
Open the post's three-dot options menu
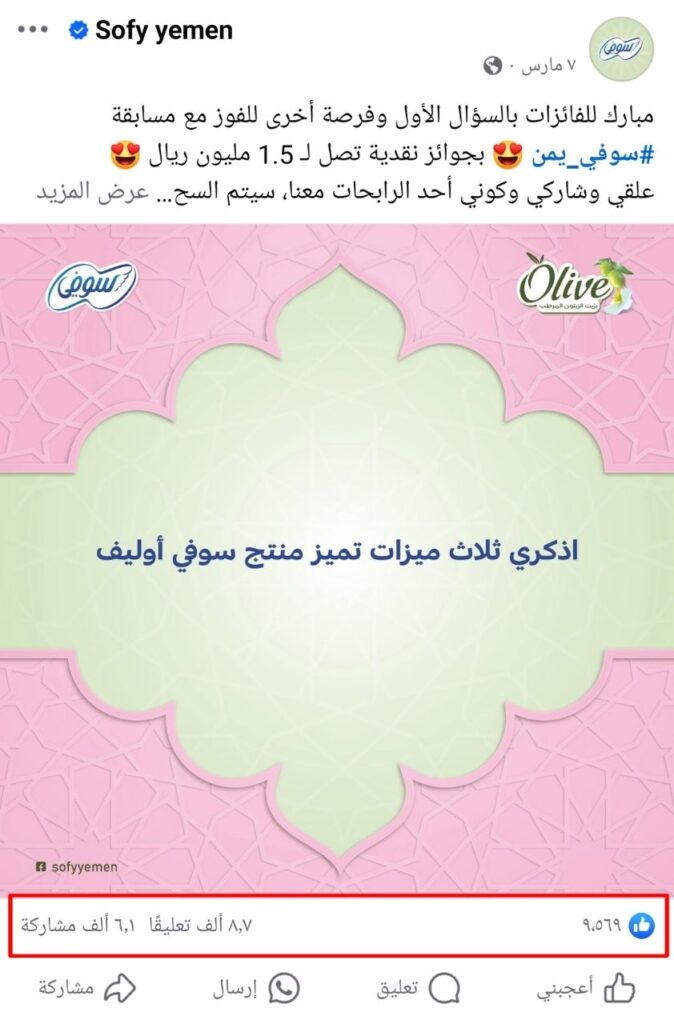coord(33,31)
